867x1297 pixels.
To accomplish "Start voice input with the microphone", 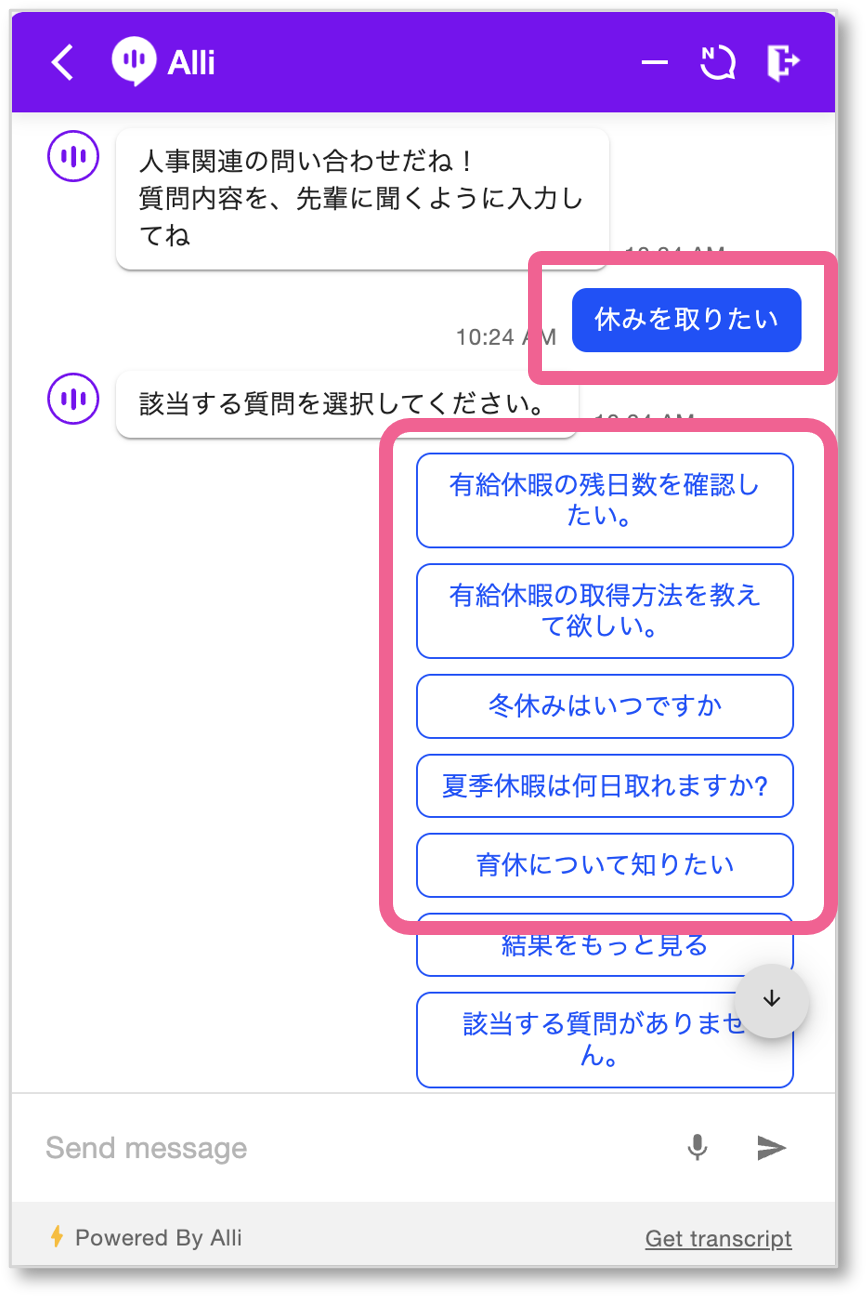I will click(x=697, y=1147).
